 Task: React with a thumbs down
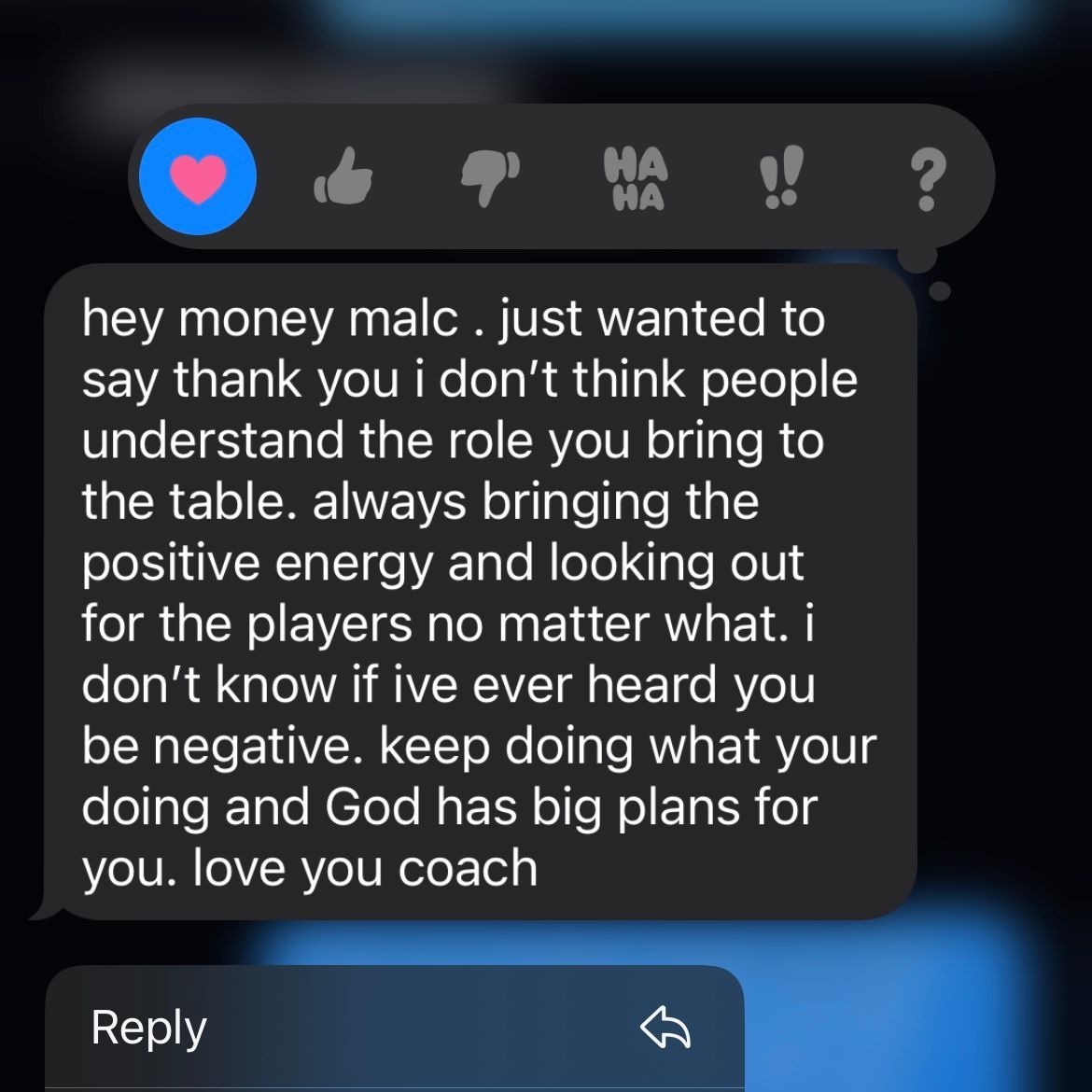coord(491,179)
